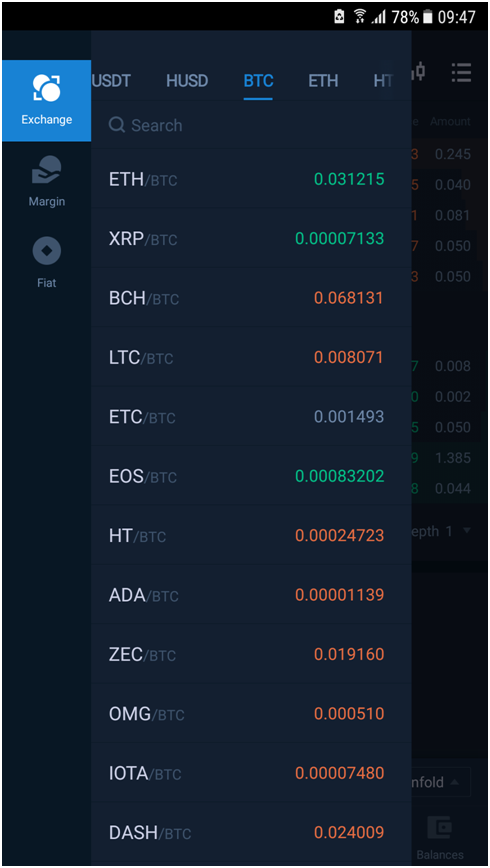
Task: Open the HT/BTC pair
Action: pyautogui.click(x=251, y=535)
